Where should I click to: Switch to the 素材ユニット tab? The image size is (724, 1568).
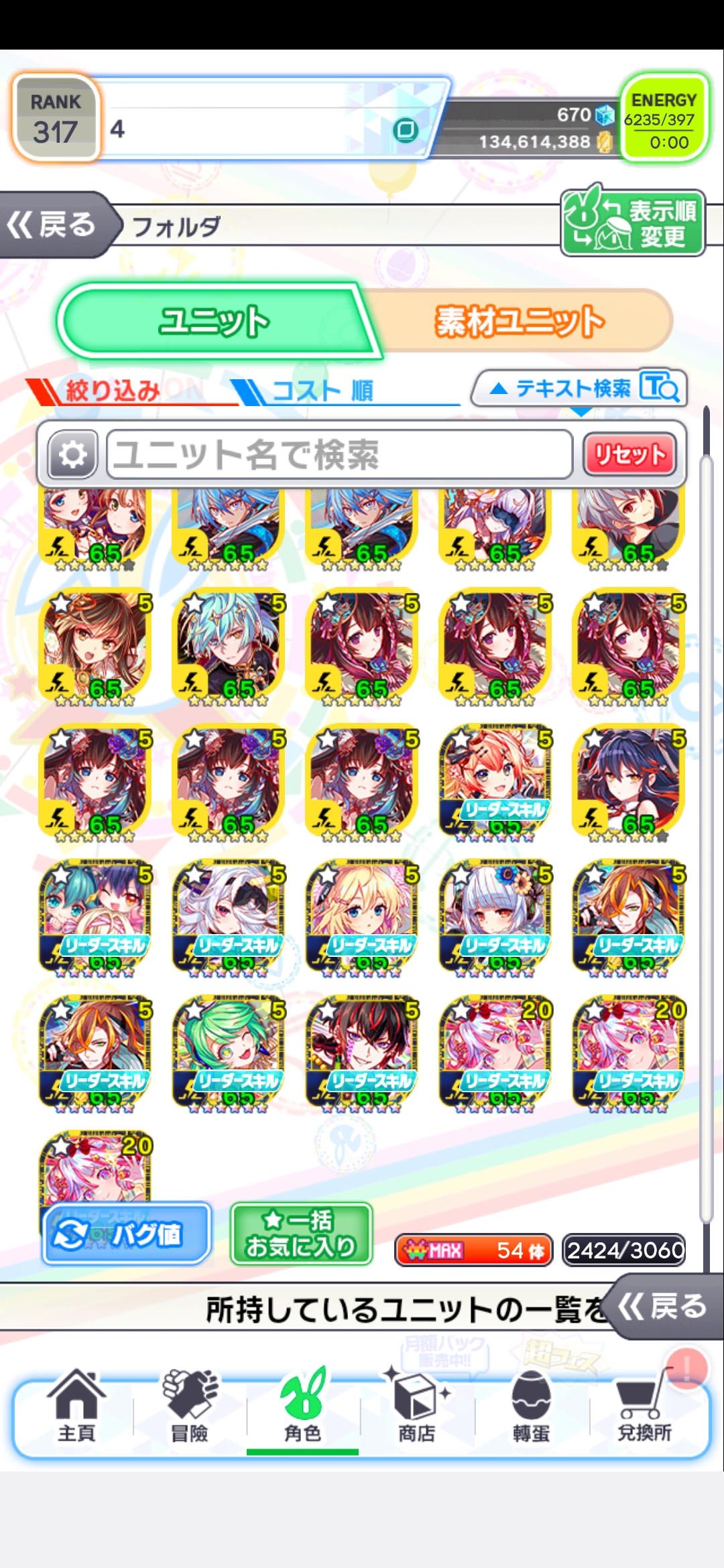point(520,321)
